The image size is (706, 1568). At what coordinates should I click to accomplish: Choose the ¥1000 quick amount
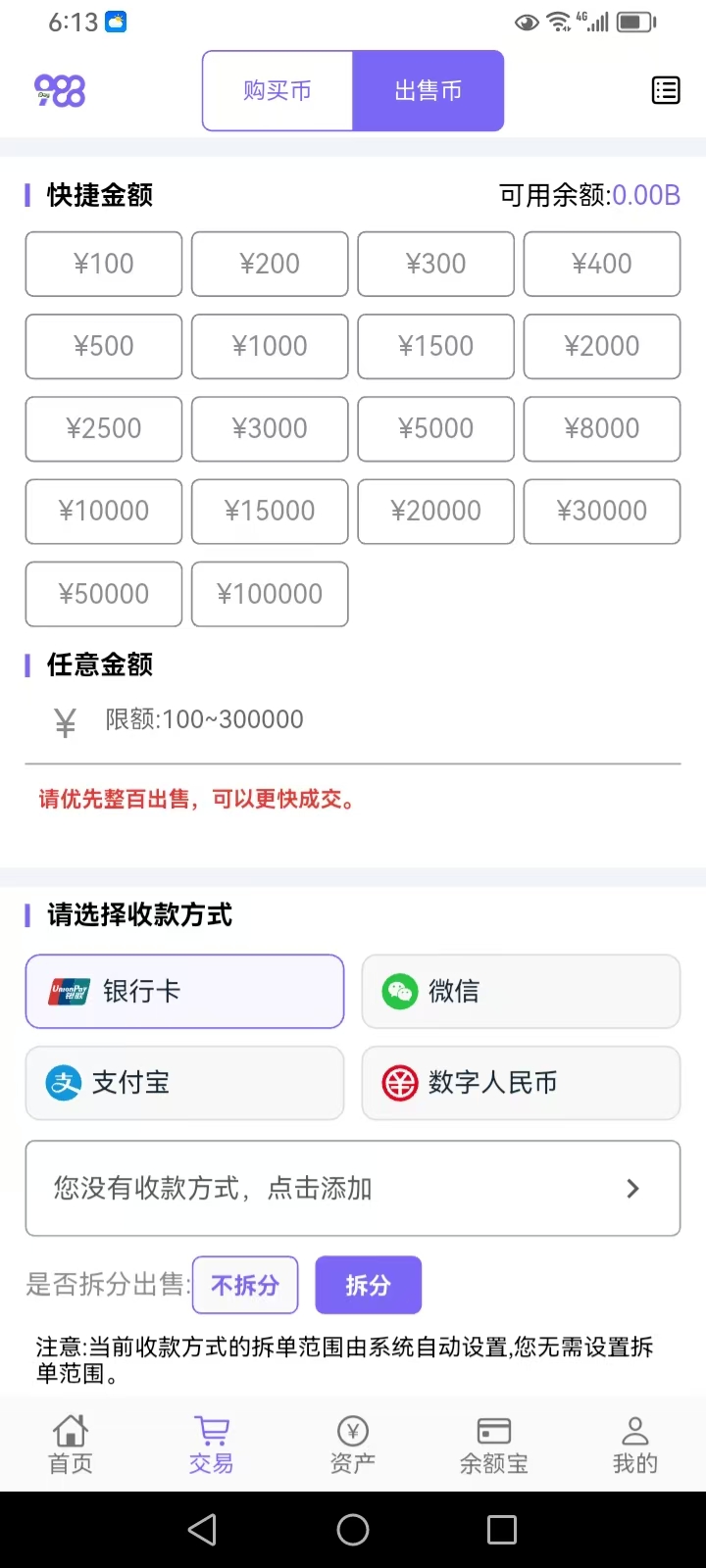click(x=270, y=346)
